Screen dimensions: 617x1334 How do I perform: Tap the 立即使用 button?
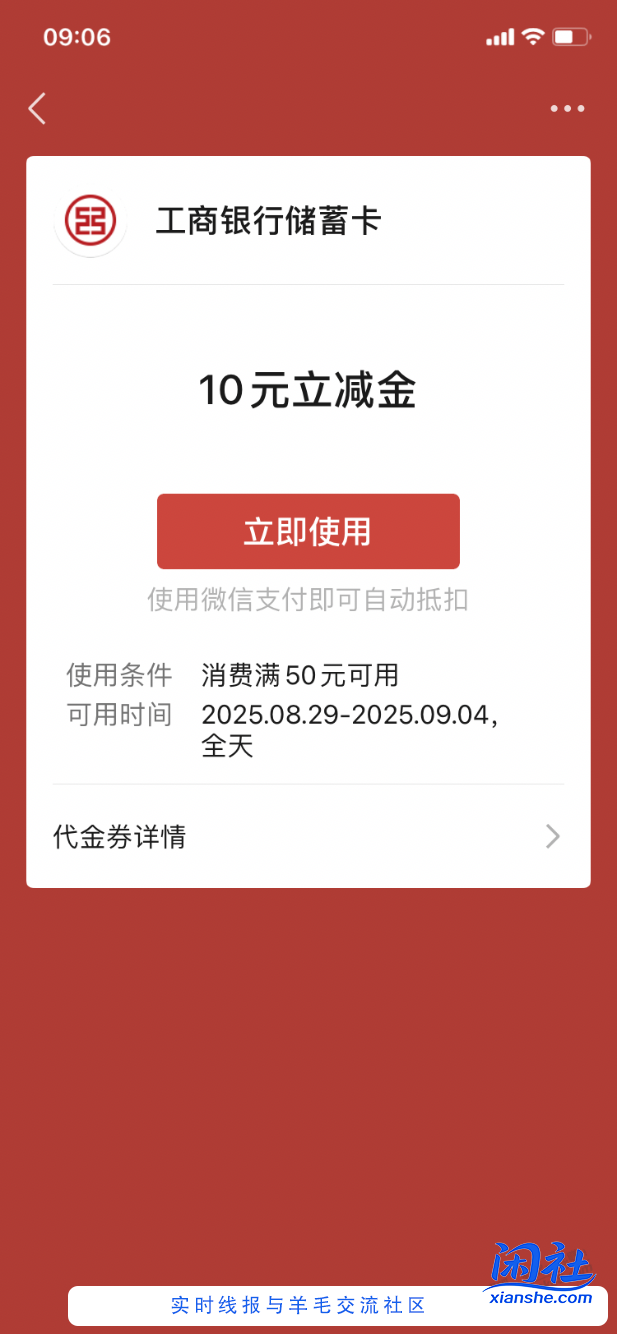(x=308, y=531)
